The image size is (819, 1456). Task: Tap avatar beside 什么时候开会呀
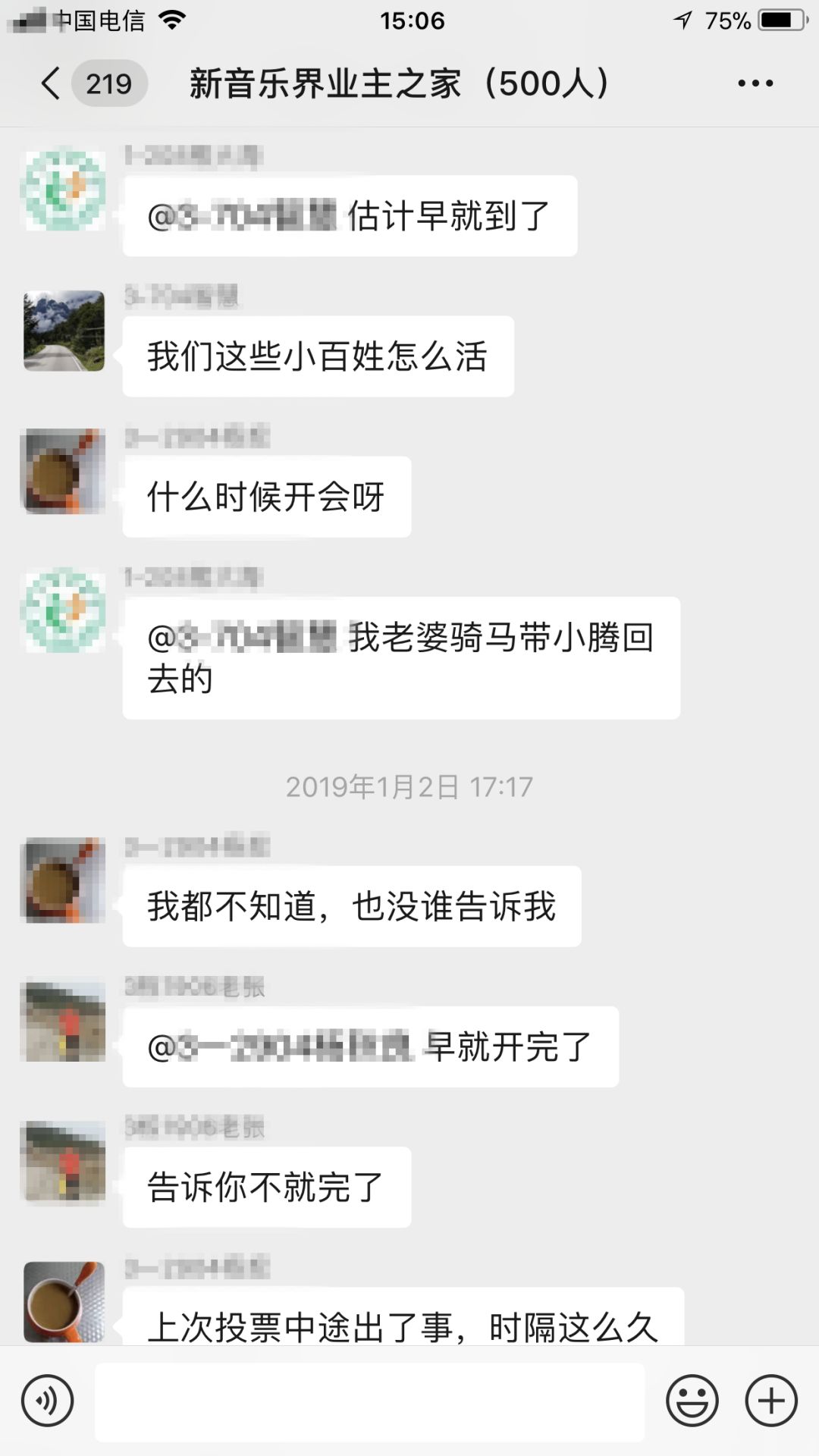pos(64,471)
